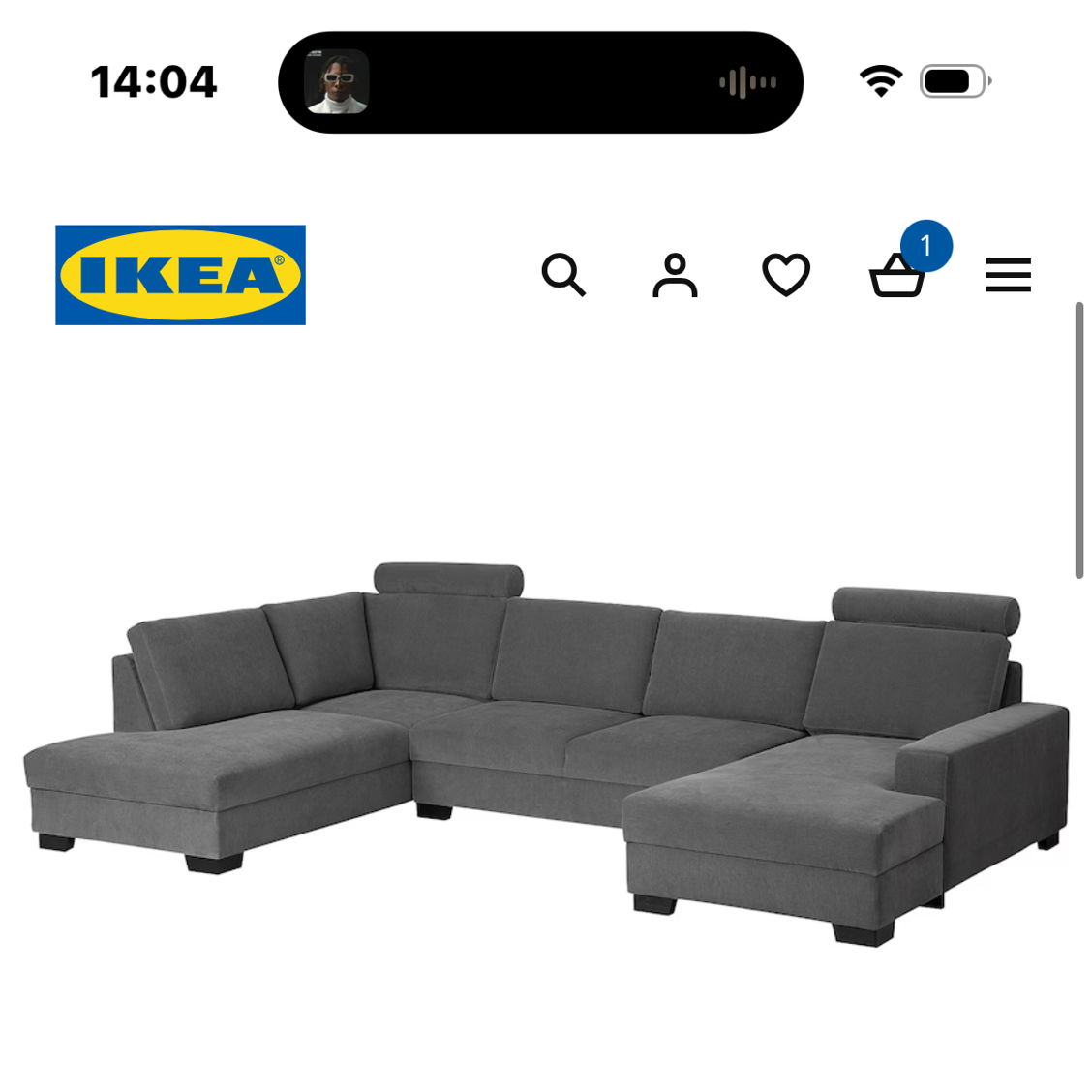Open the account profile icon
Screen dimensions: 1092x1092
[675, 275]
